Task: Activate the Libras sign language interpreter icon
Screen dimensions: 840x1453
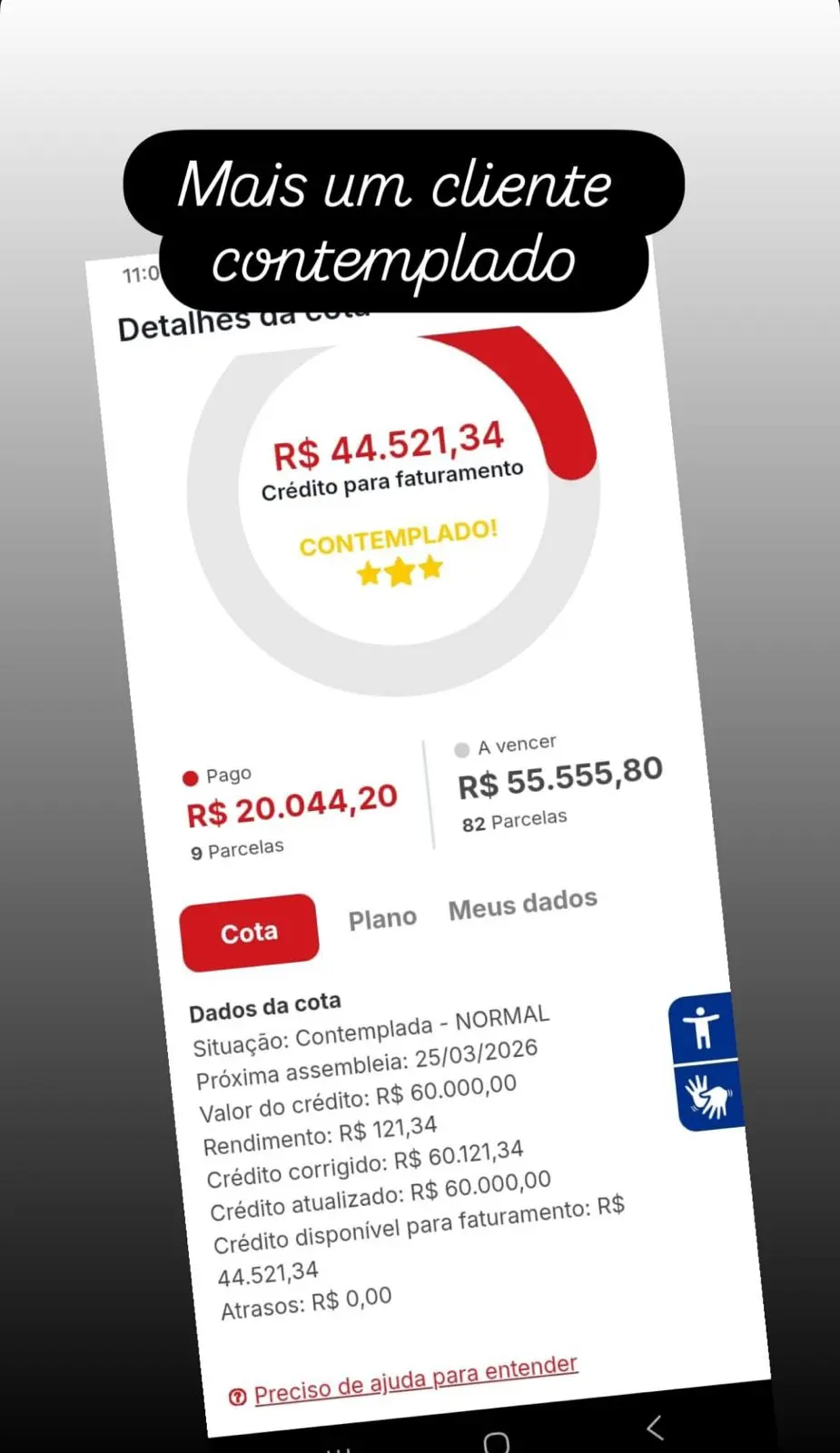Action: 710,1099
